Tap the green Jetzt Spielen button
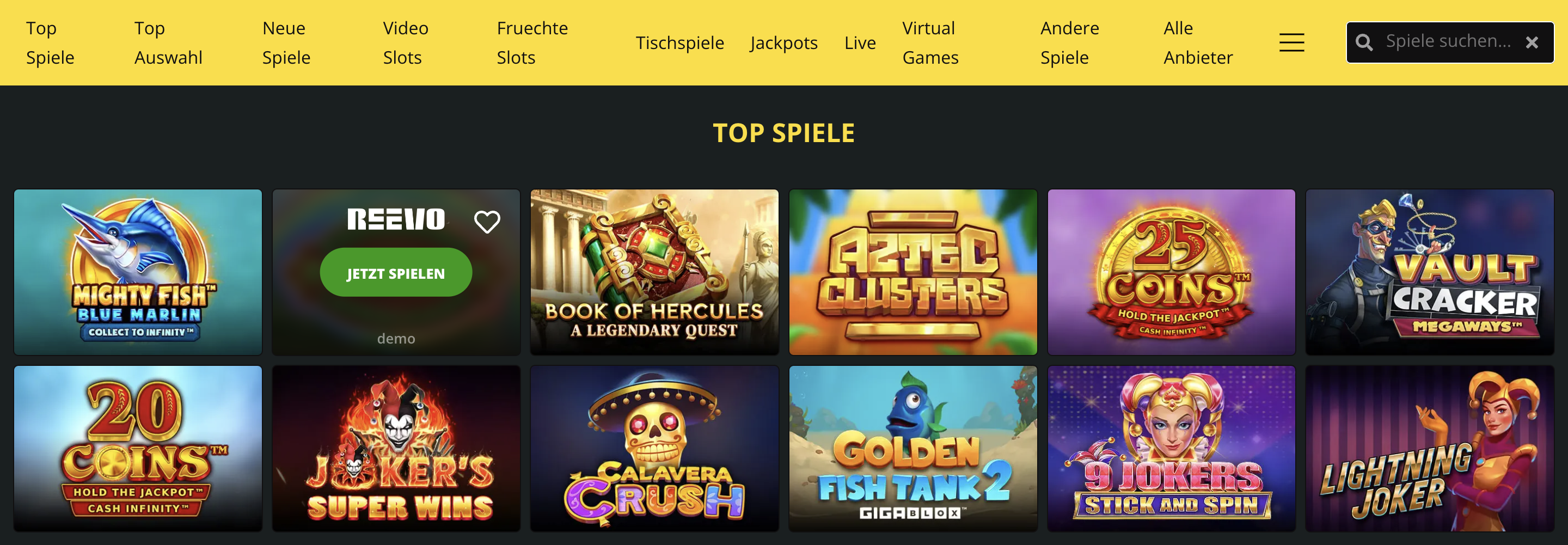This screenshot has height=545, width=1568. tap(396, 273)
